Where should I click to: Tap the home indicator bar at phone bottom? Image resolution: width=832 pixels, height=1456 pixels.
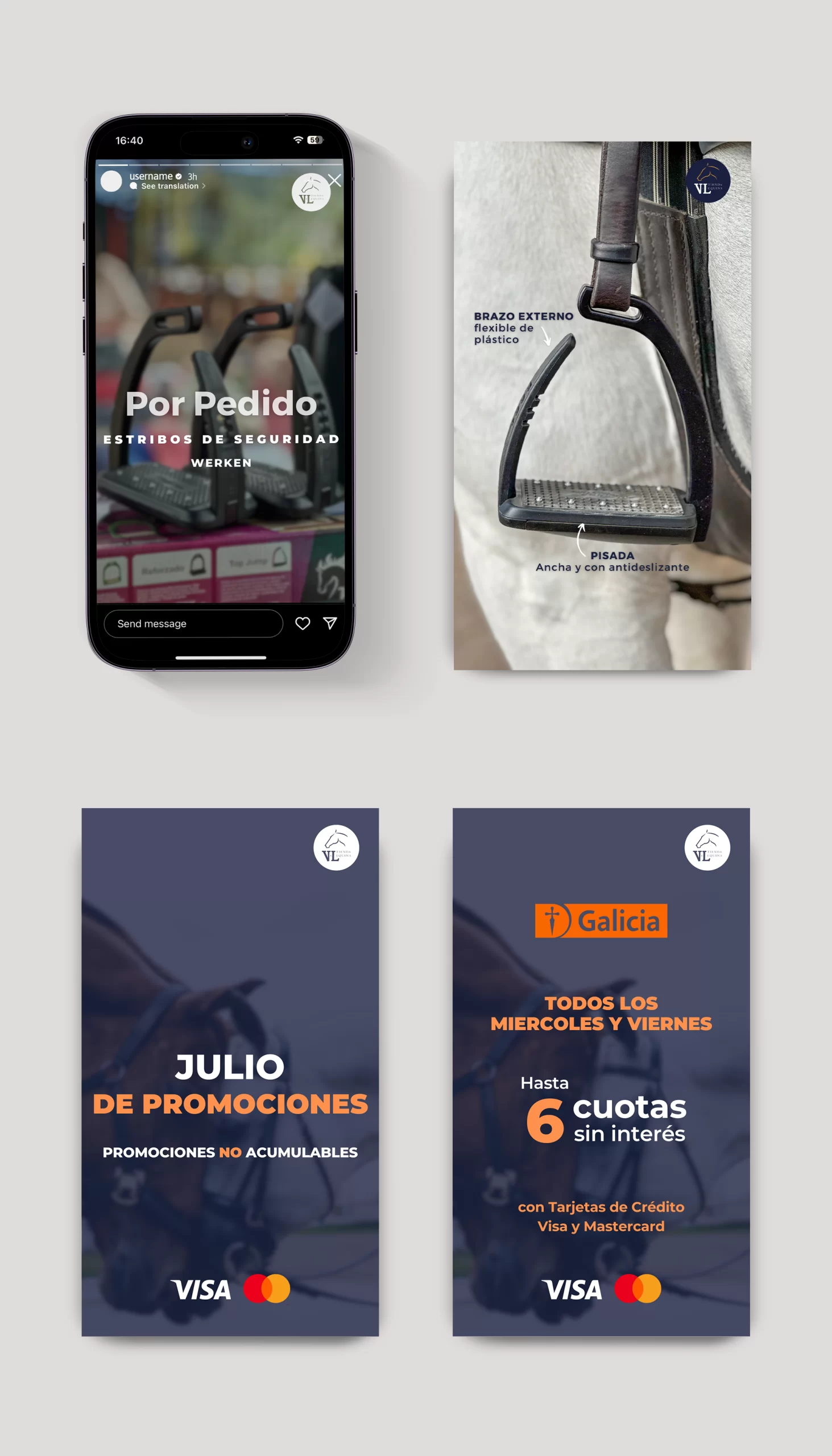pyautogui.click(x=222, y=658)
